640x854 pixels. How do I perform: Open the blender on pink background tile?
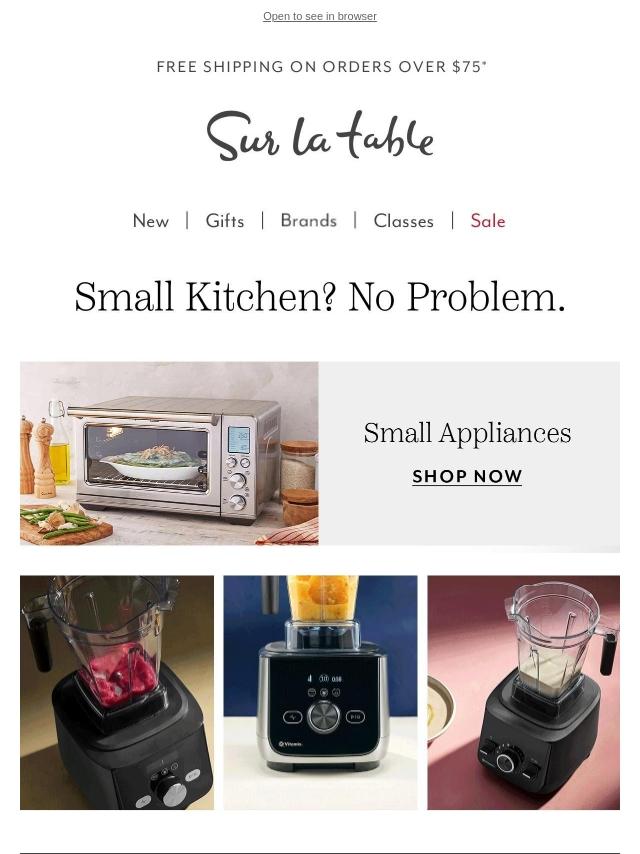[523, 692]
